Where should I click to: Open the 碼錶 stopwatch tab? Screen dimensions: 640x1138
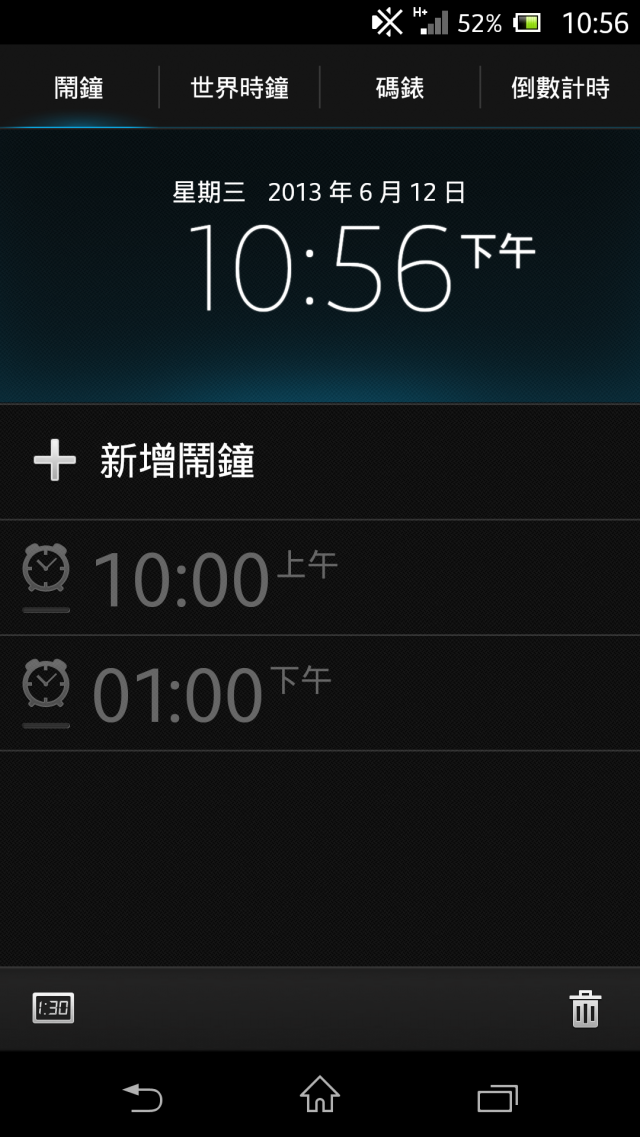(x=400, y=88)
